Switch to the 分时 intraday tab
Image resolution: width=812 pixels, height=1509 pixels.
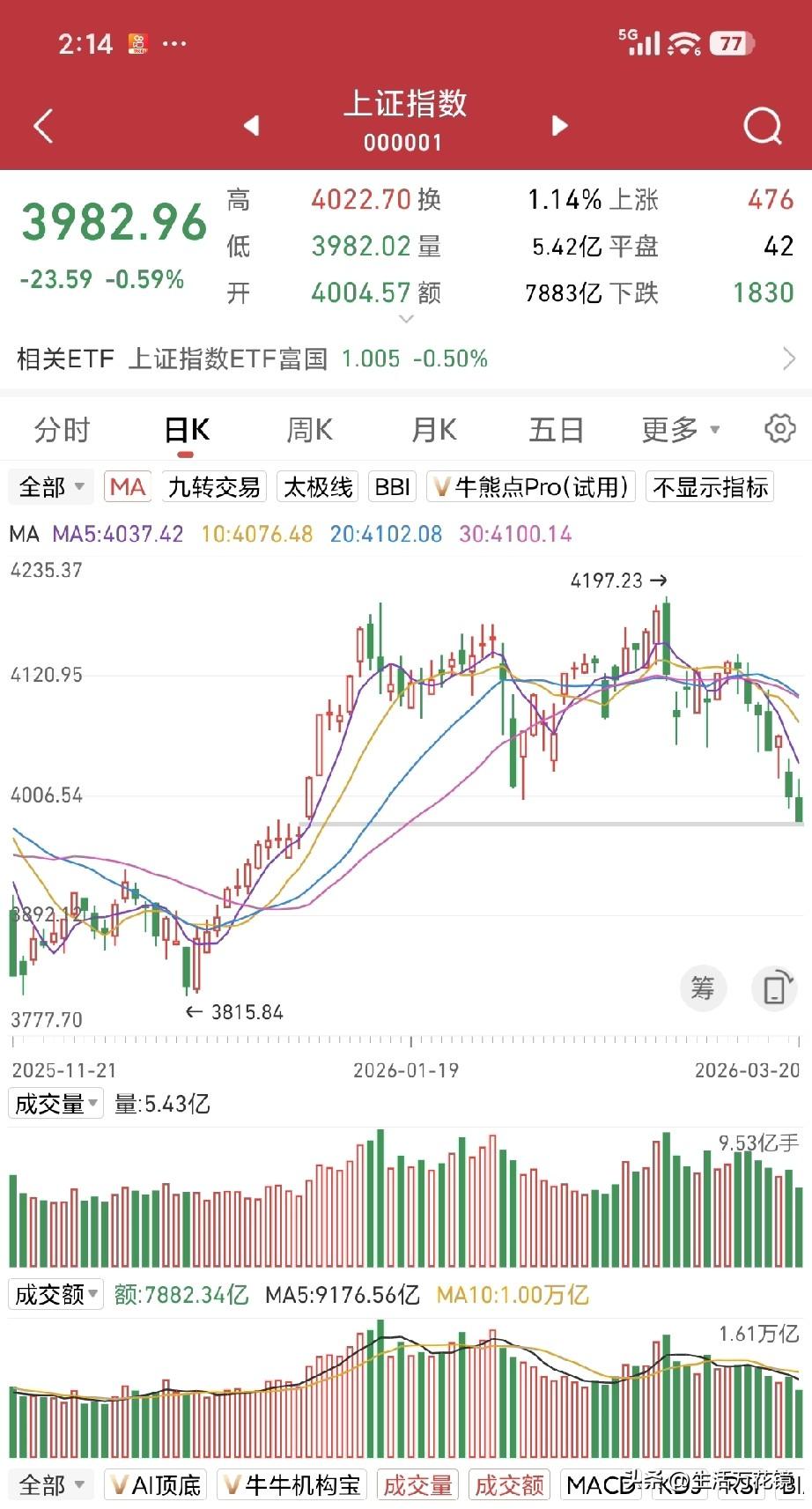[63, 429]
